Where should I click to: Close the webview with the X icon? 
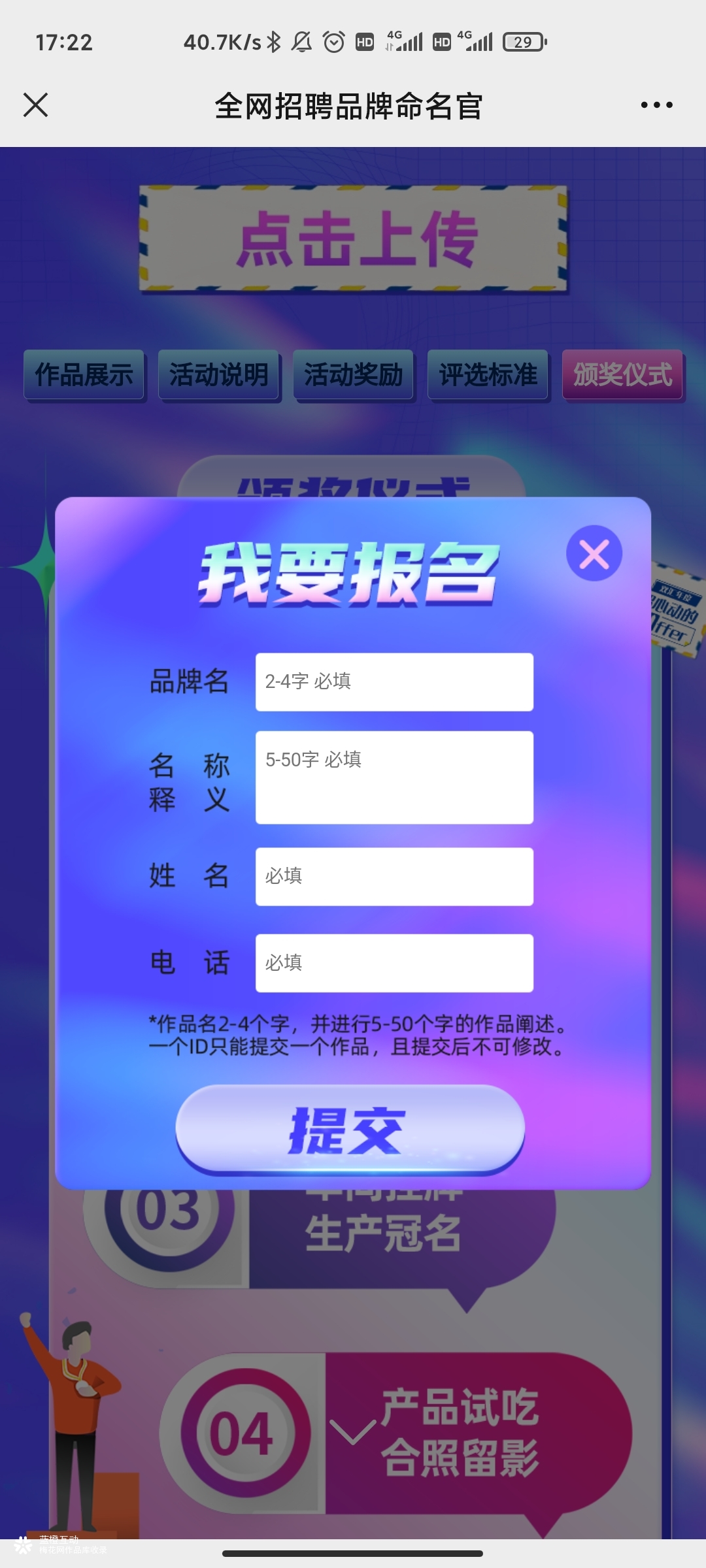(35, 105)
